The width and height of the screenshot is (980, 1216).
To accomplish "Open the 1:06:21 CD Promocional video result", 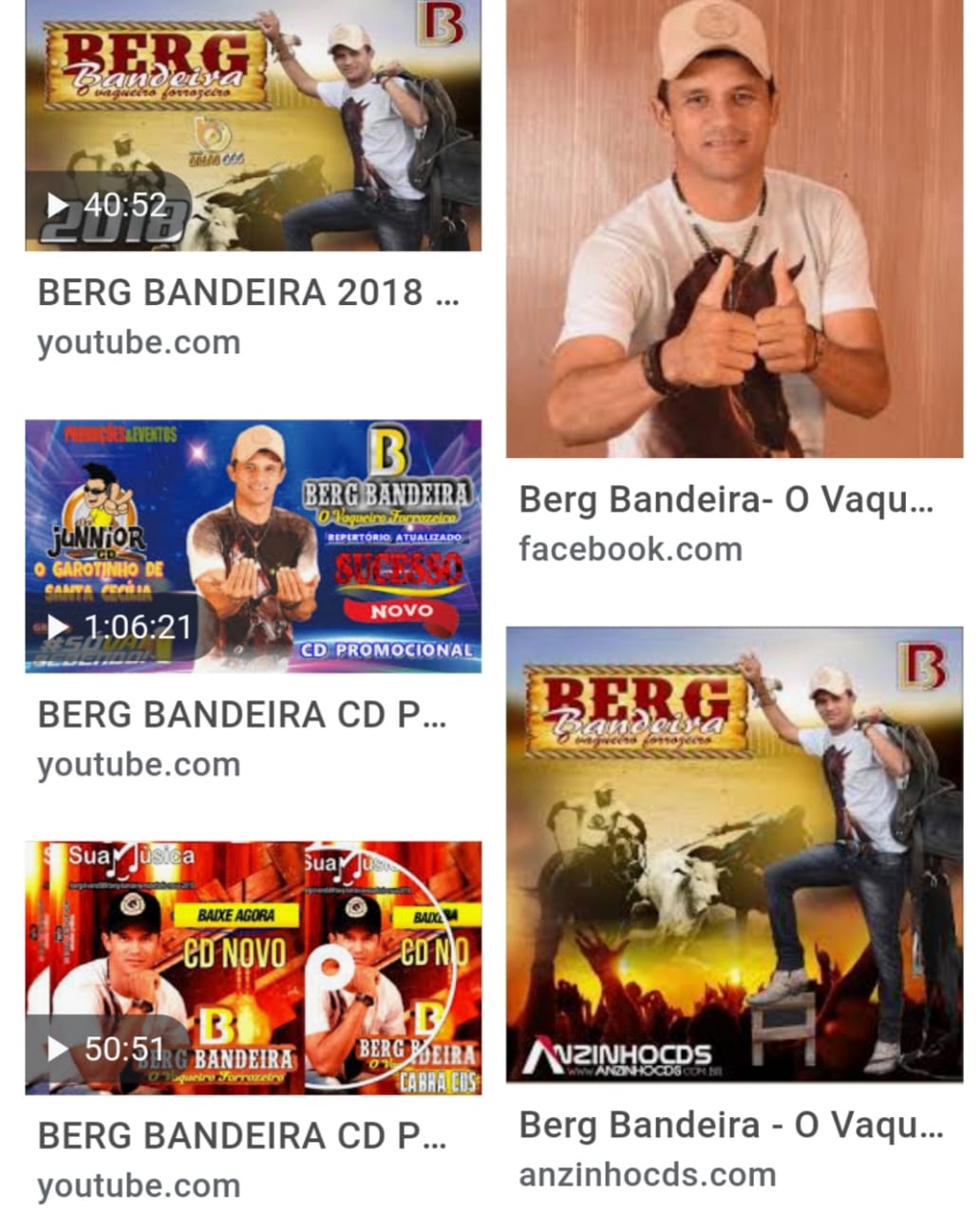I will pos(253,546).
